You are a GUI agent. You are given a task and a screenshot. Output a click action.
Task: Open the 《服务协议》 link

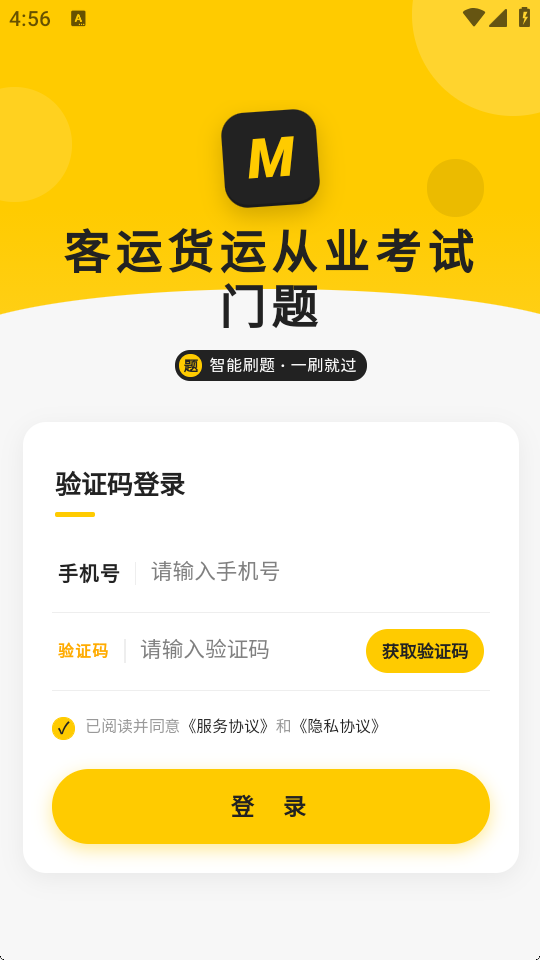tap(228, 727)
